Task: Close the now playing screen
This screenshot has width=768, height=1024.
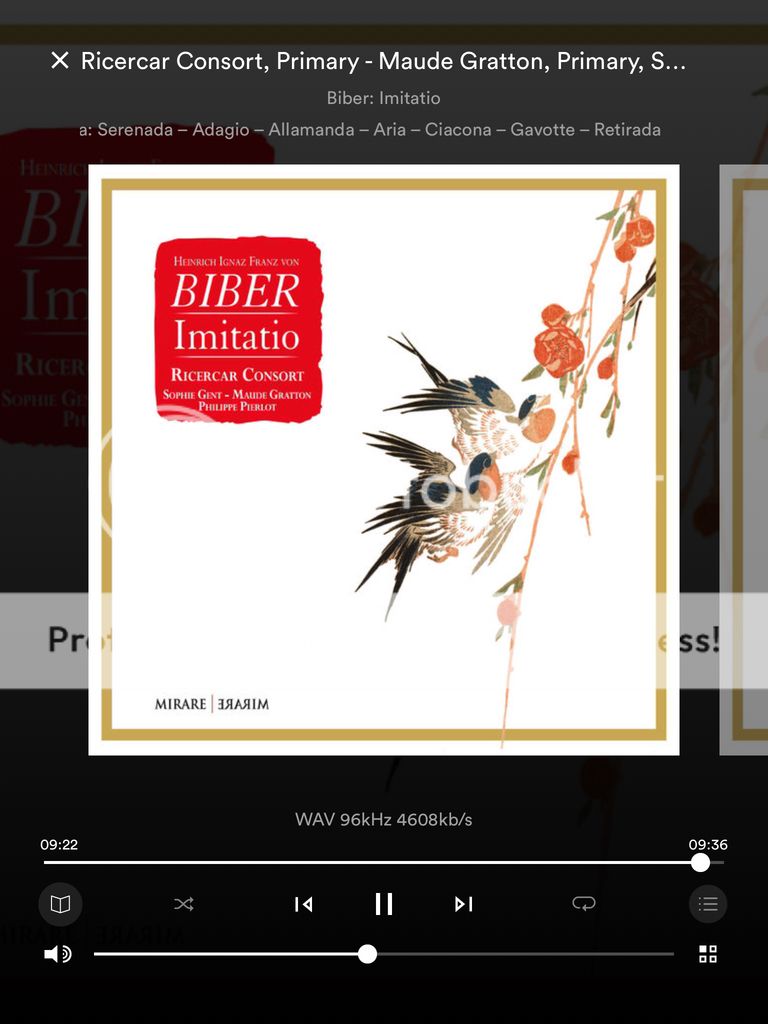Action: (60, 61)
